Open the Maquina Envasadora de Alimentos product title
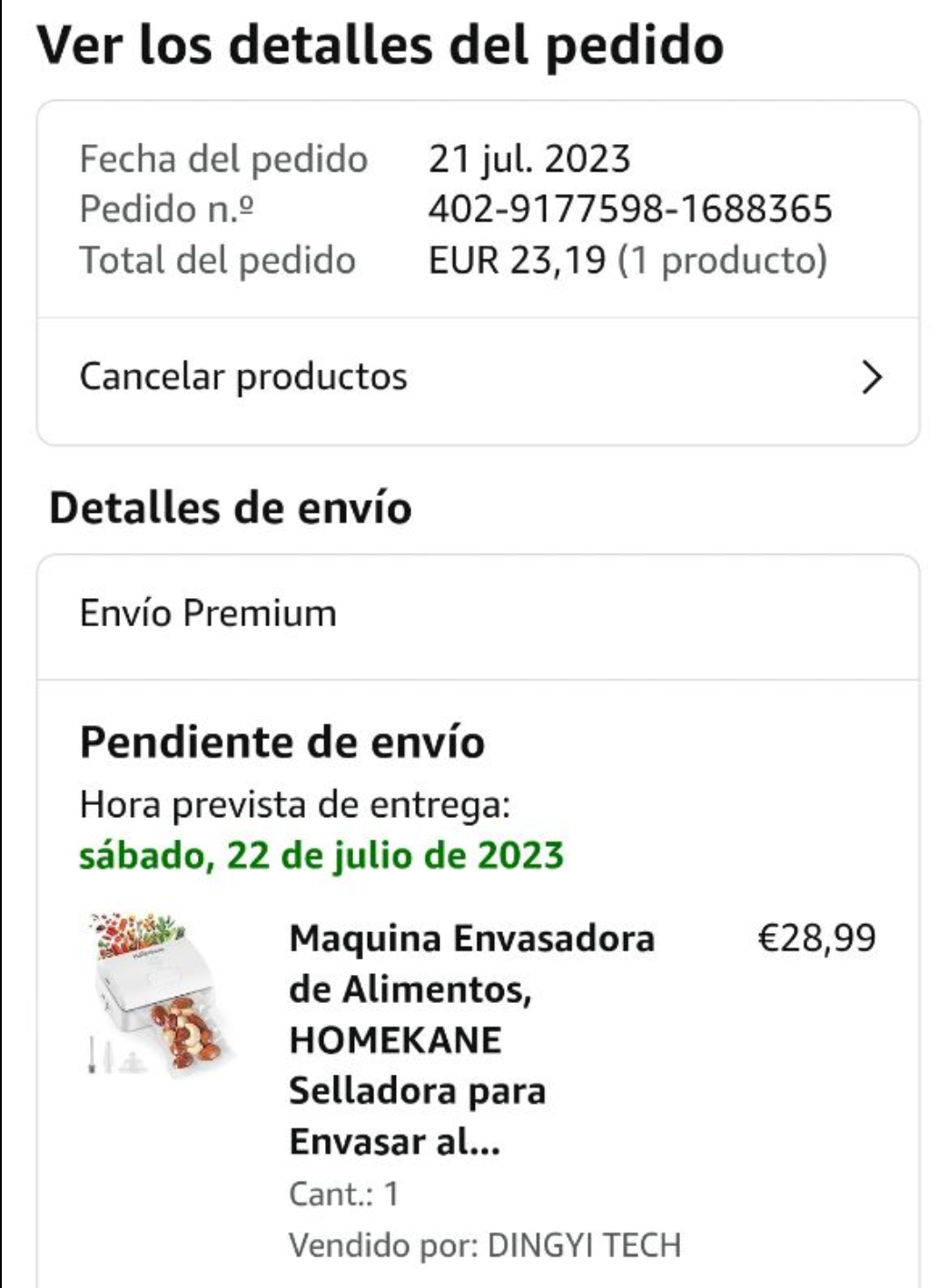948x1288 pixels. coord(471,1039)
